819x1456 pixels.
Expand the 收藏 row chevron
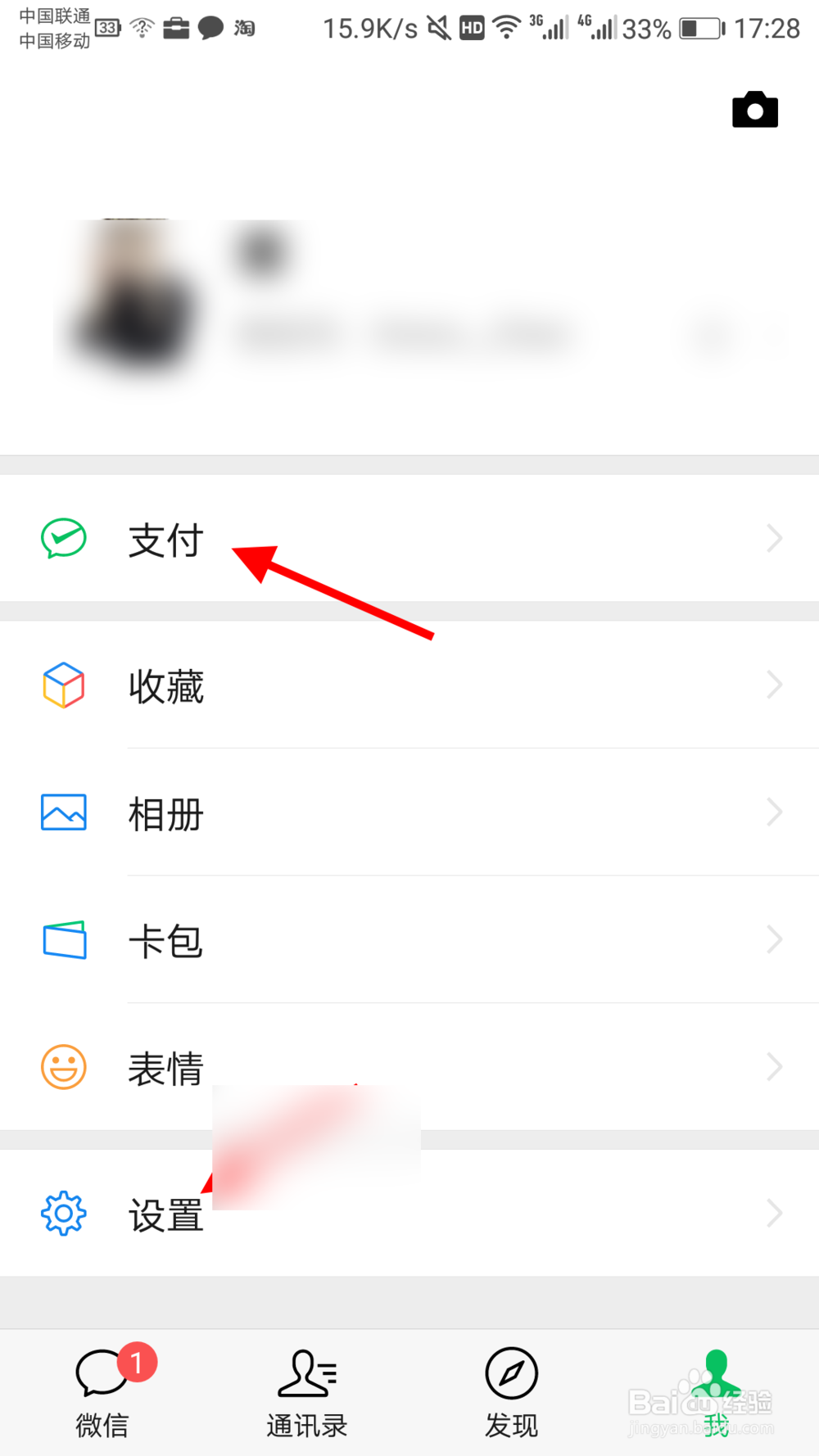point(775,685)
